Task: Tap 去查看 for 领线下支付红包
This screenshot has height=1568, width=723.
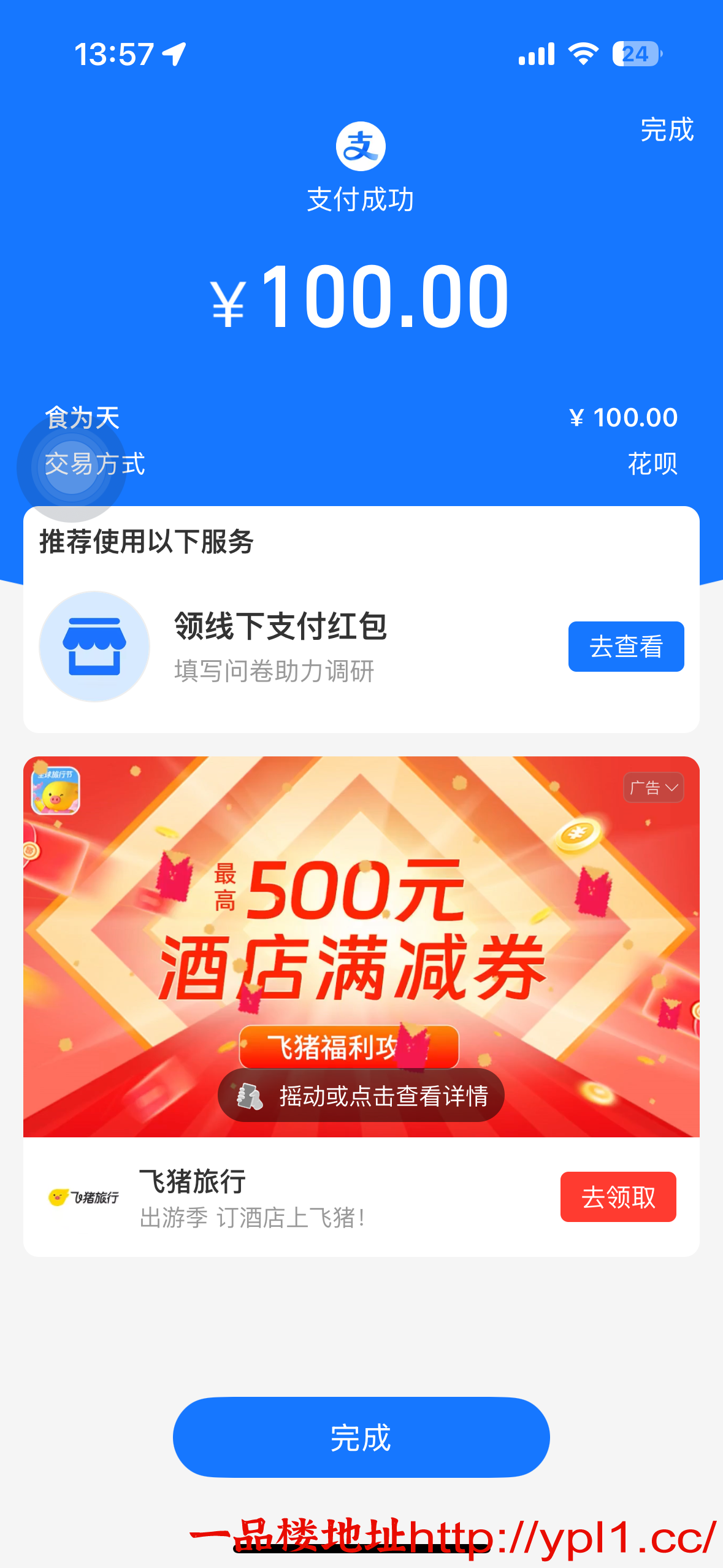Action: pos(625,647)
